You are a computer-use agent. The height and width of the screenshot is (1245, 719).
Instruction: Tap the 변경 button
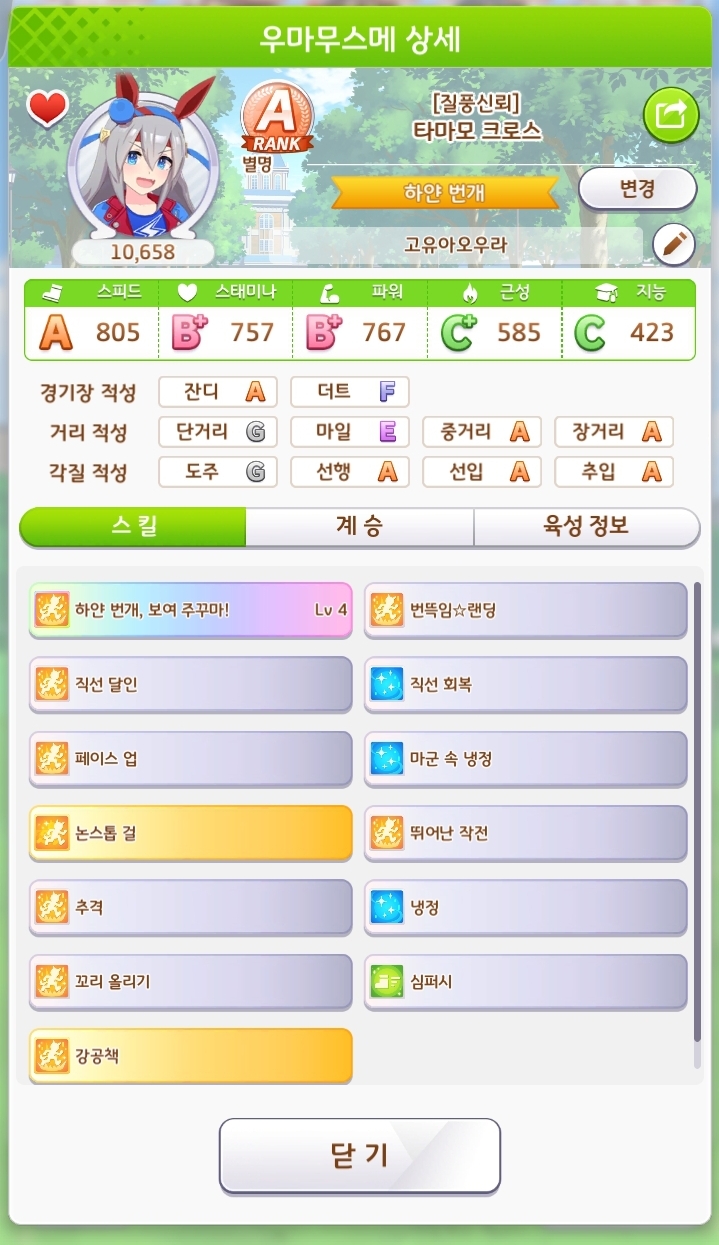[637, 188]
